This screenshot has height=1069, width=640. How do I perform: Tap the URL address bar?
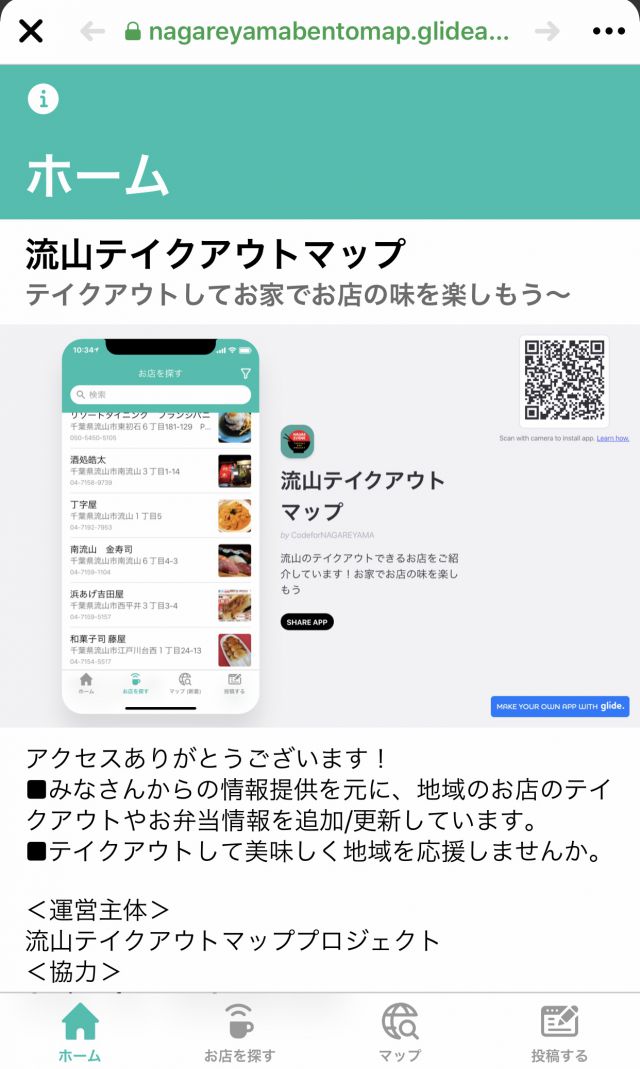pyautogui.click(x=318, y=31)
